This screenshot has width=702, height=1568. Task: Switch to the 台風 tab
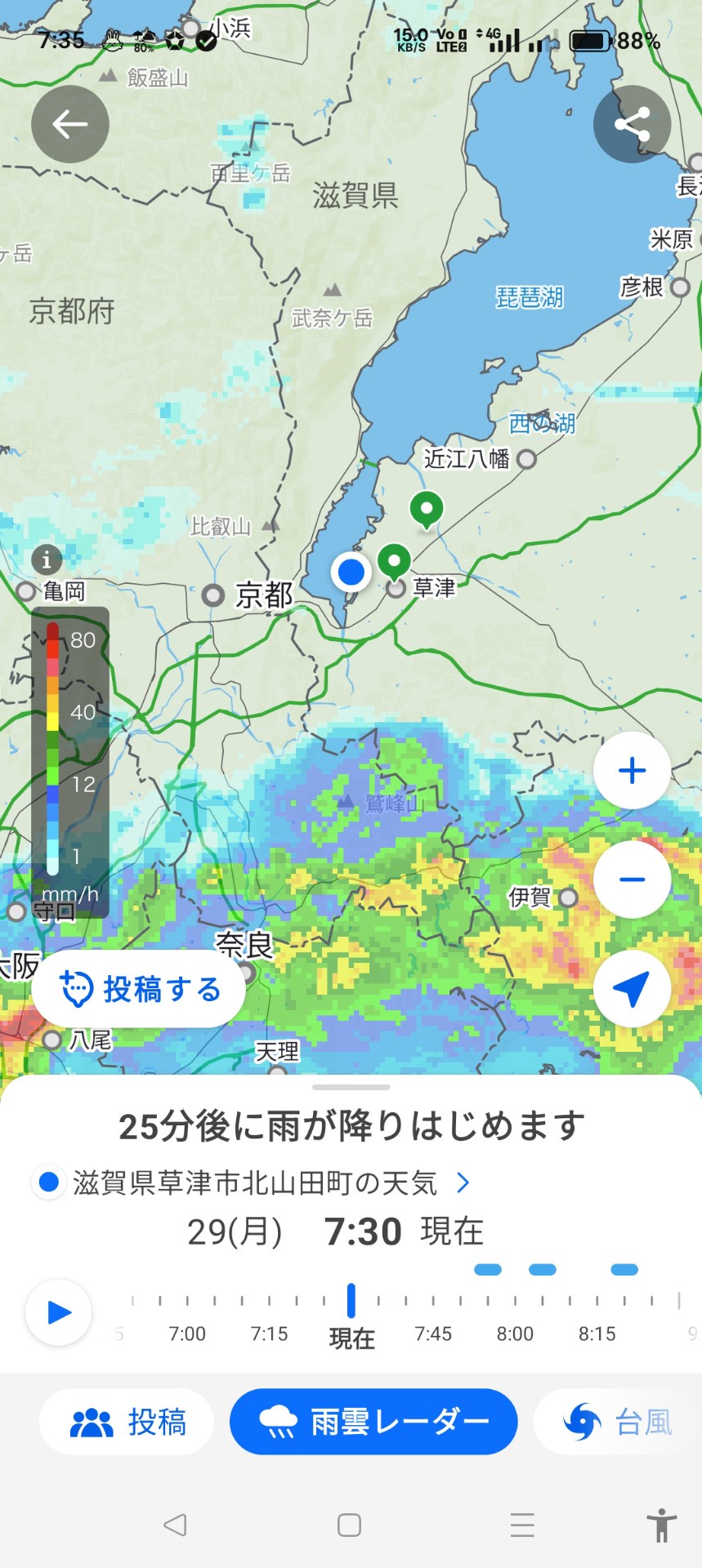coord(619,1422)
